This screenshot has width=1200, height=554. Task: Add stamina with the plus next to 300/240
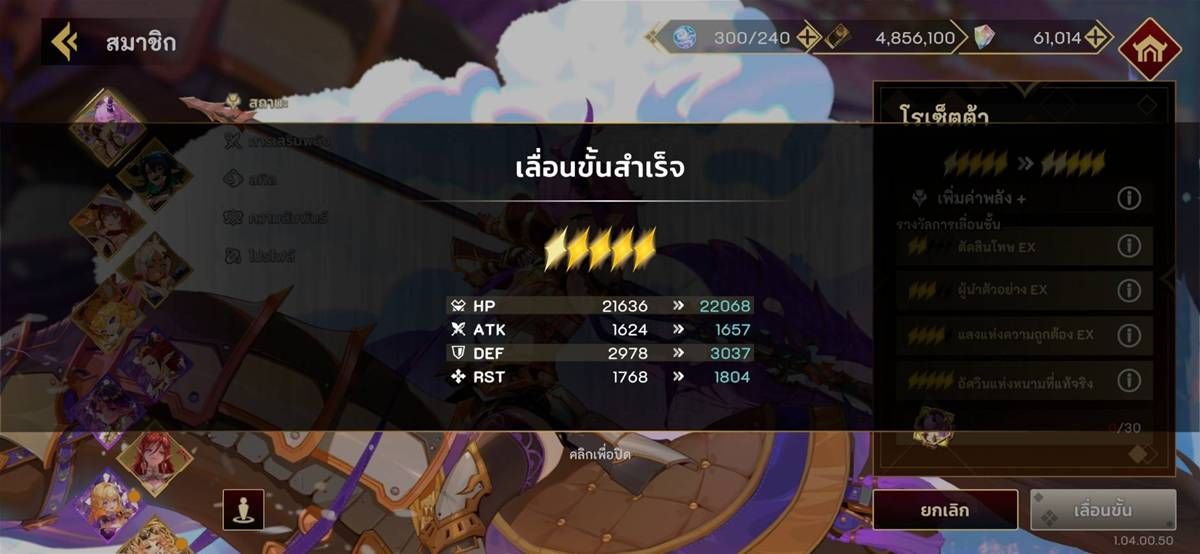(x=808, y=38)
